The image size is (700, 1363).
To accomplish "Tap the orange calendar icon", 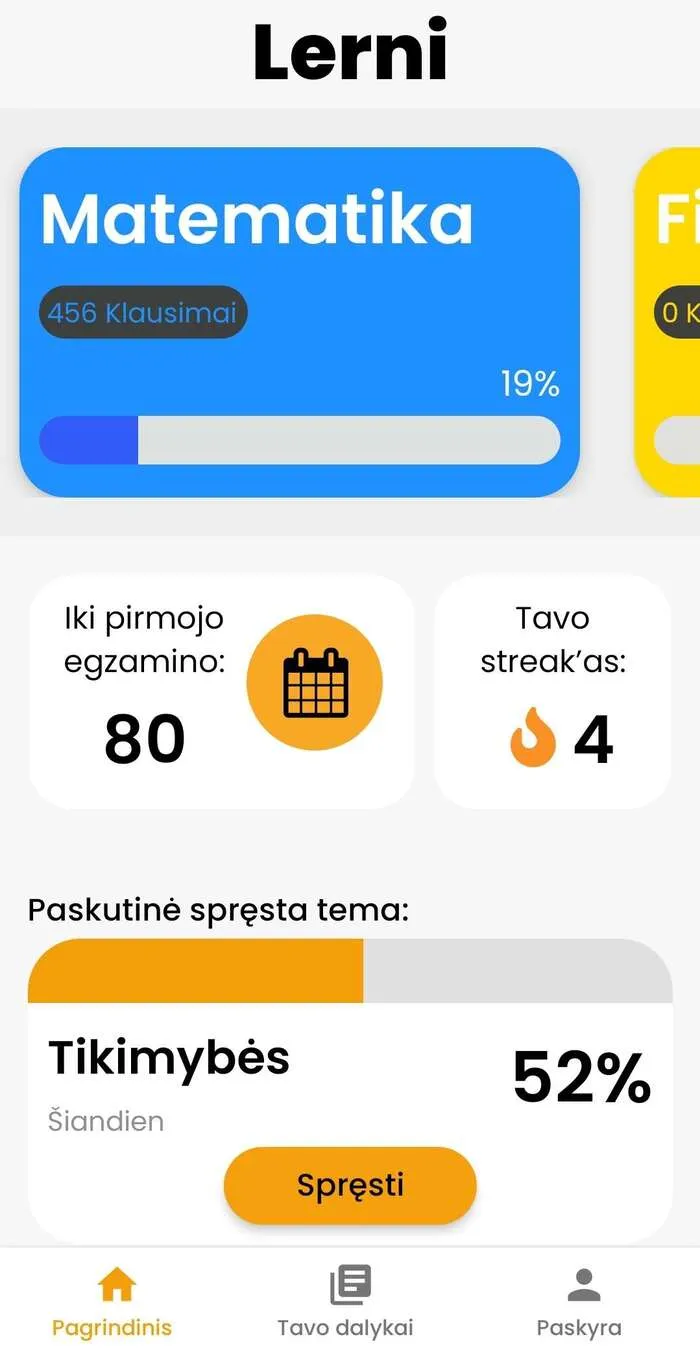I will (x=315, y=684).
